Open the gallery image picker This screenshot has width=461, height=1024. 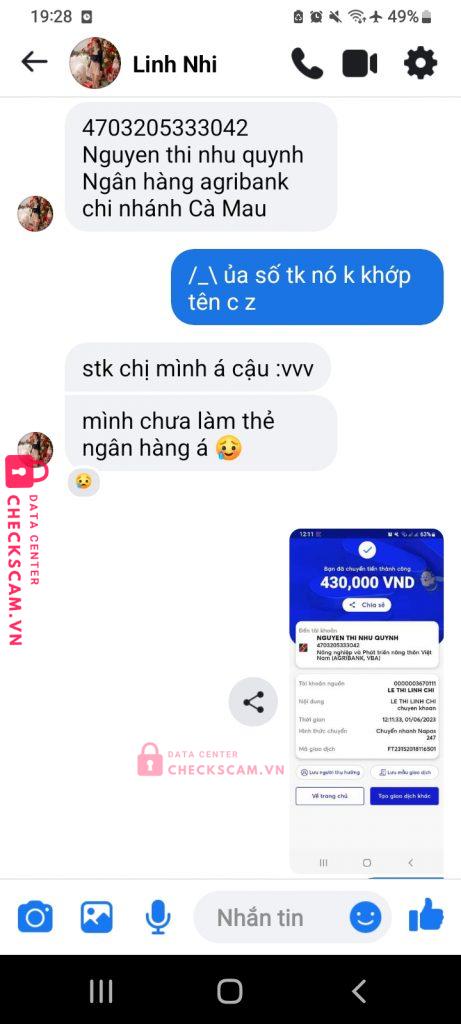pyautogui.click(x=97, y=917)
